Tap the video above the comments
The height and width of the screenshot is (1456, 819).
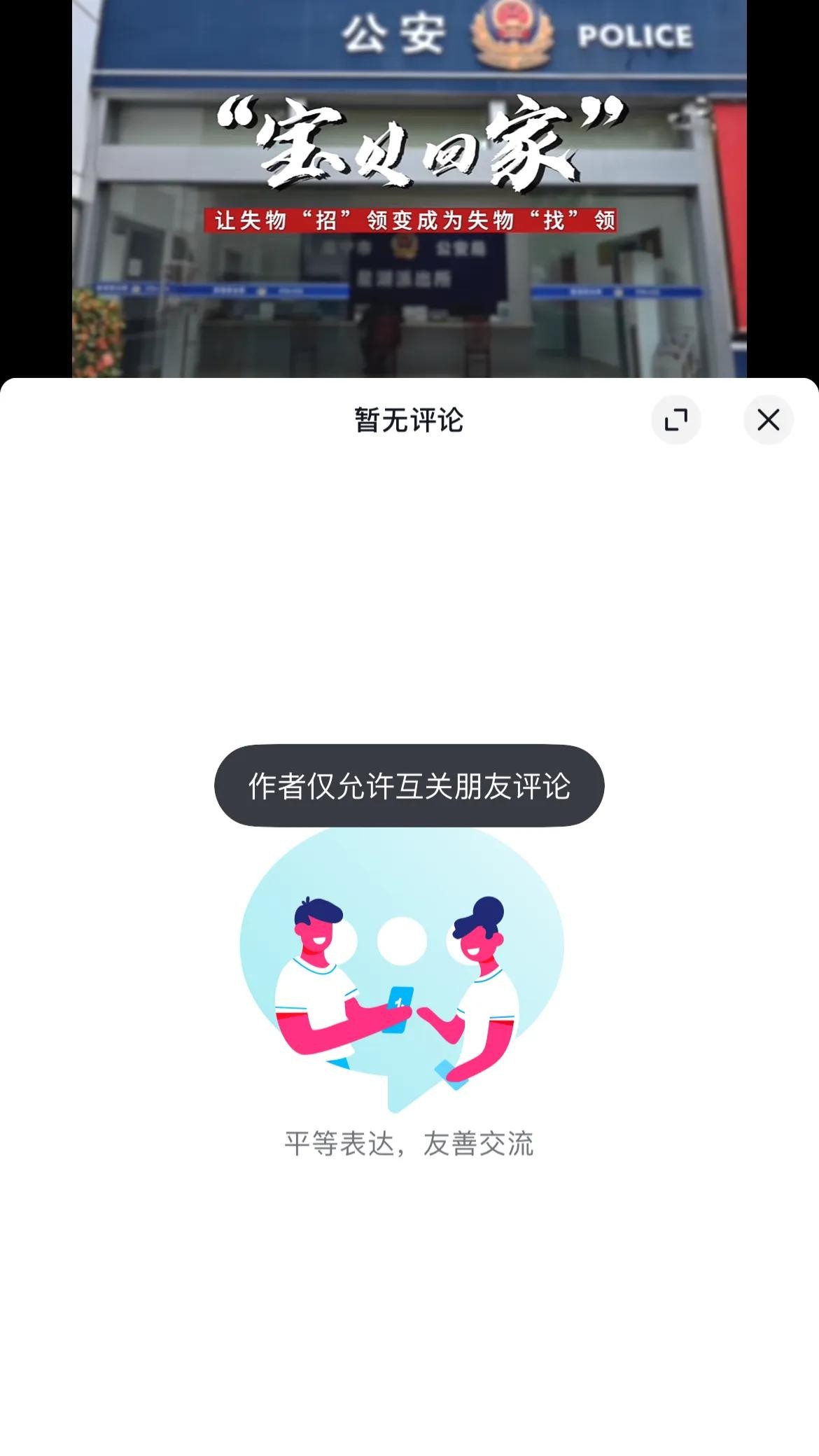(x=409, y=189)
